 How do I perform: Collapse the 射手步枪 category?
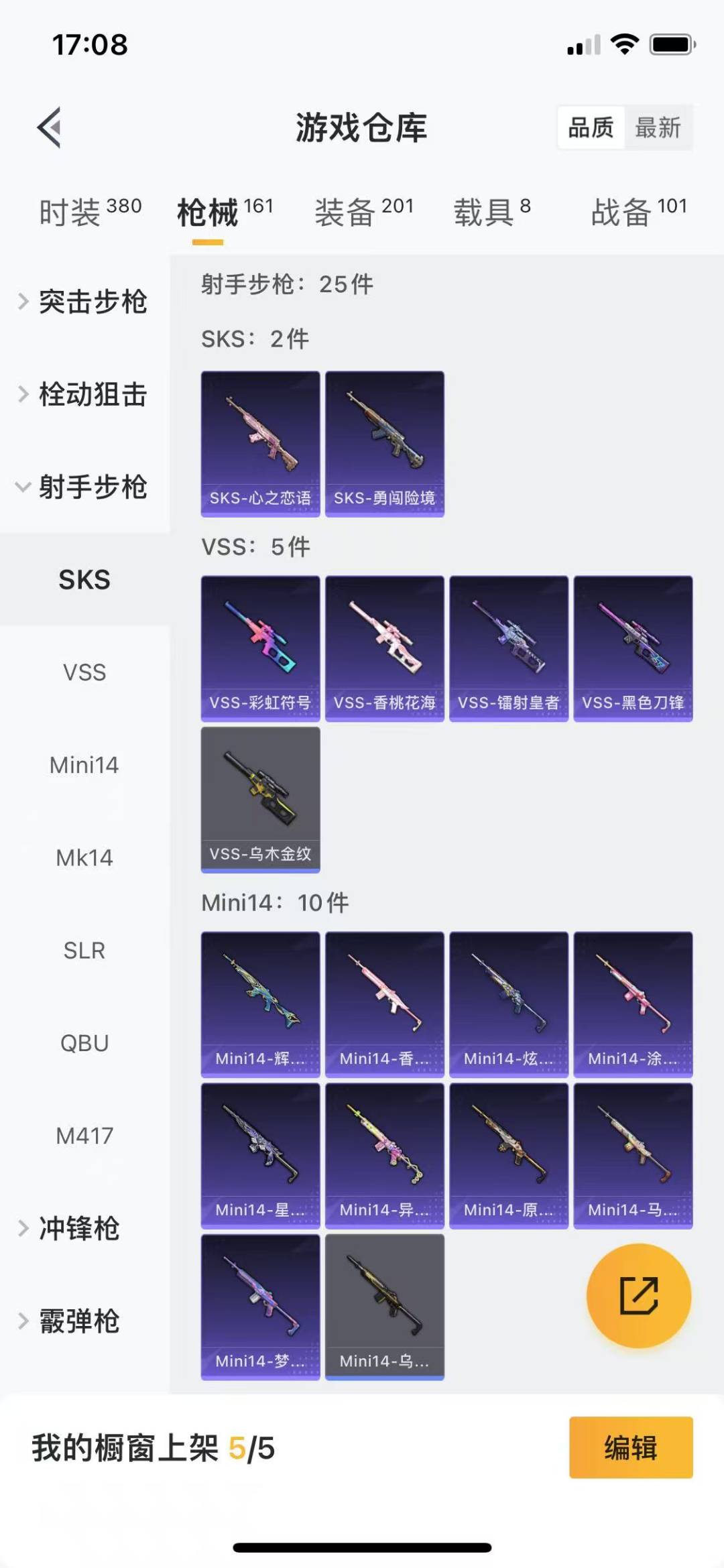tap(84, 487)
